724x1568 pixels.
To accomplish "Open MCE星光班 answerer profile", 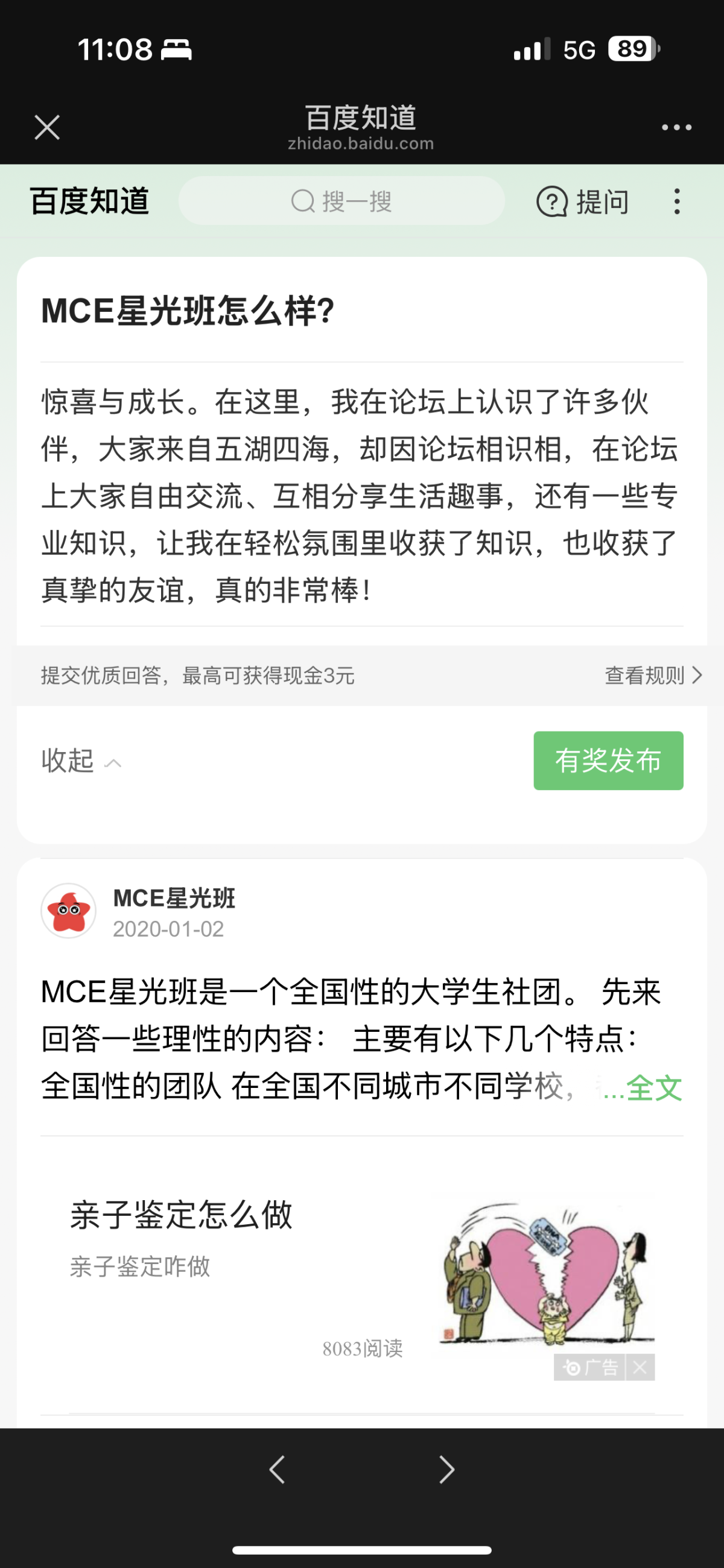I will pos(69,911).
